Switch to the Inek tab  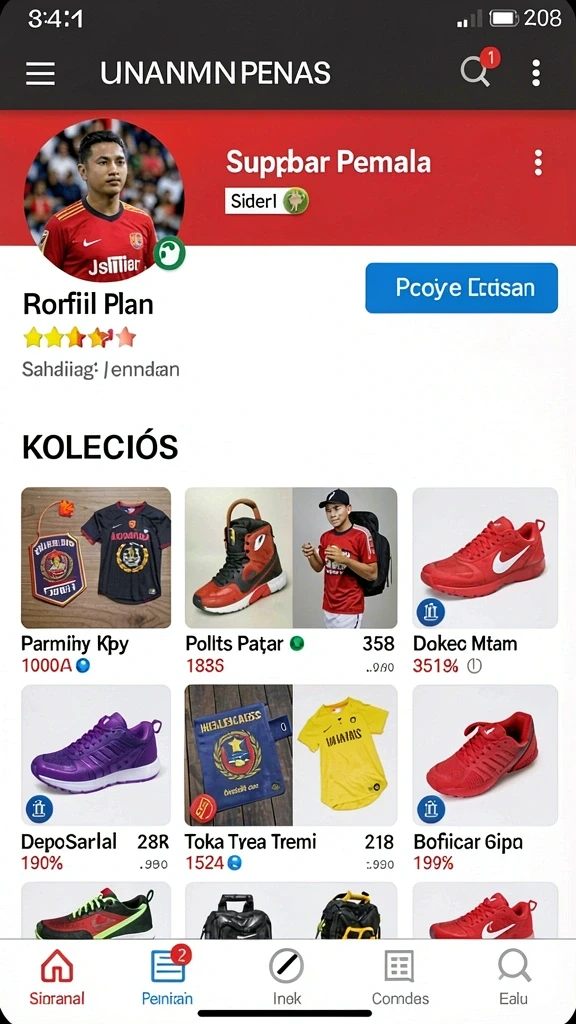[x=287, y=977]
